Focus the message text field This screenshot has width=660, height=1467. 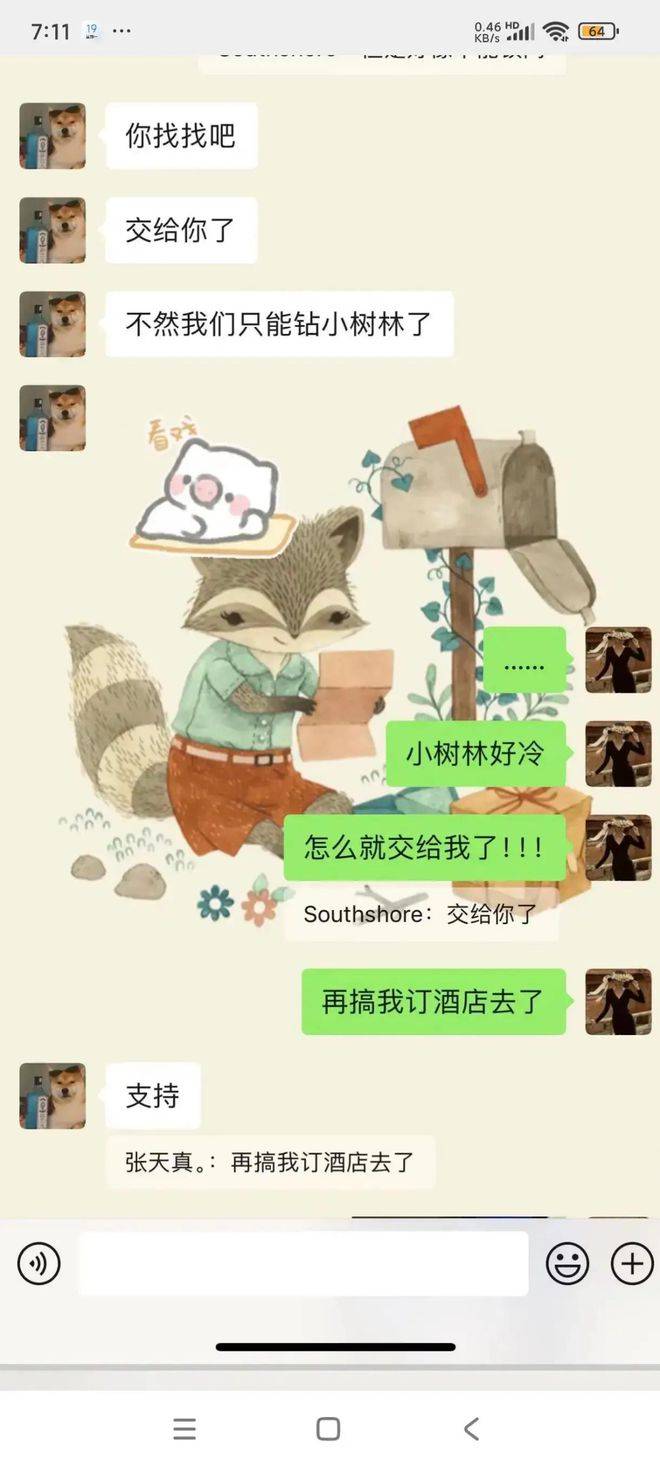303,1264
